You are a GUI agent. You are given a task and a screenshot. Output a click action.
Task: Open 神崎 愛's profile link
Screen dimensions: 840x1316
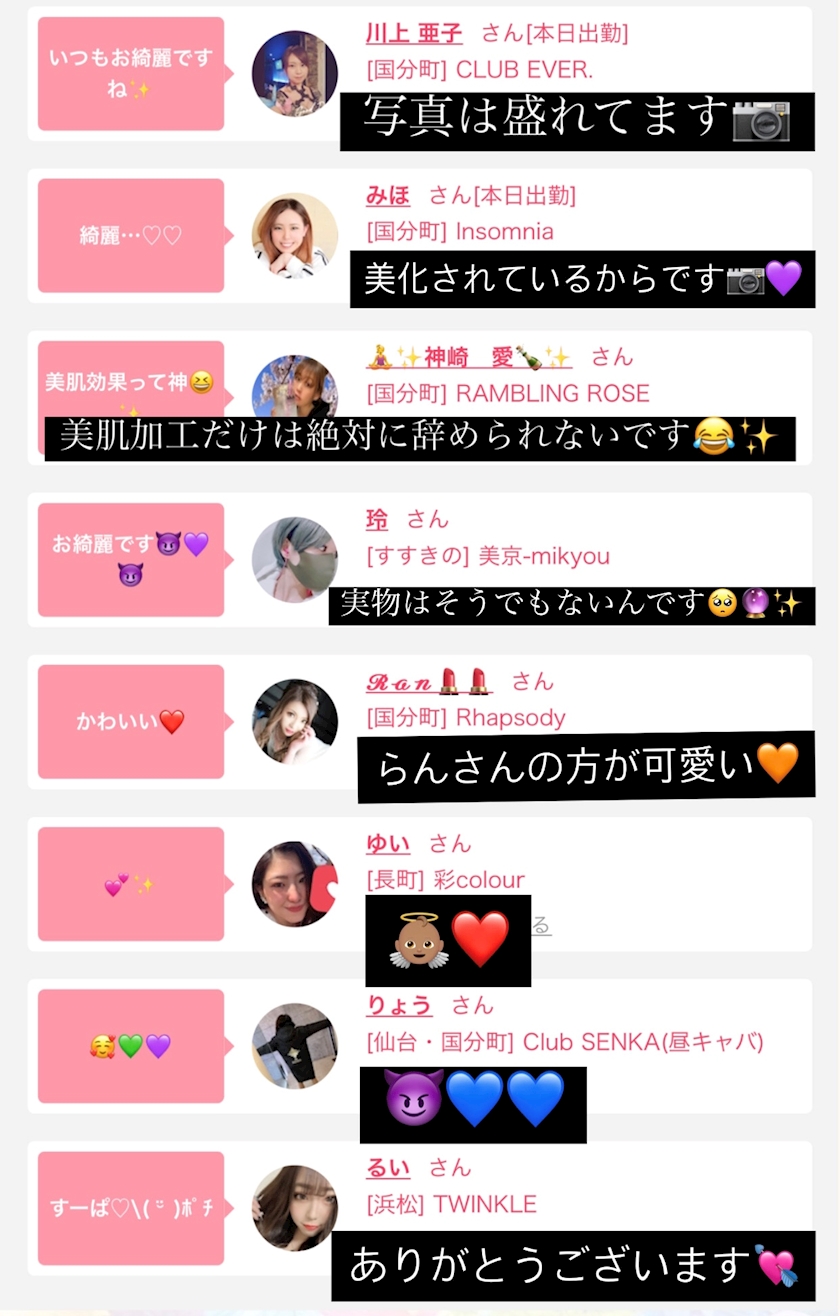tap(469, 357)
